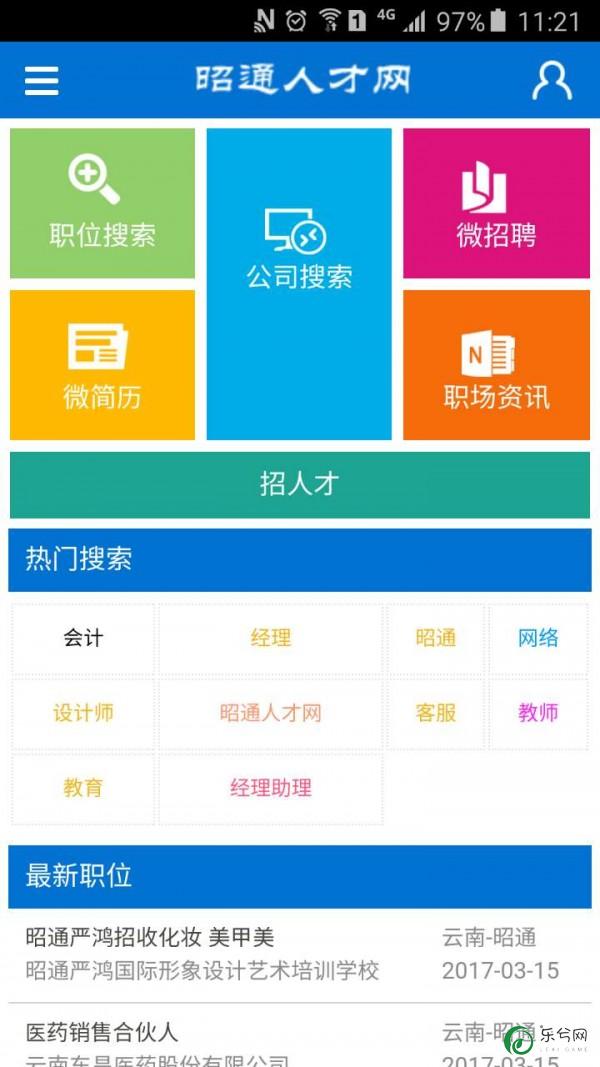This screenshot has width=600, height=1067.
Task: Open 公司搜索 company search tile
Action: (299, 284)
